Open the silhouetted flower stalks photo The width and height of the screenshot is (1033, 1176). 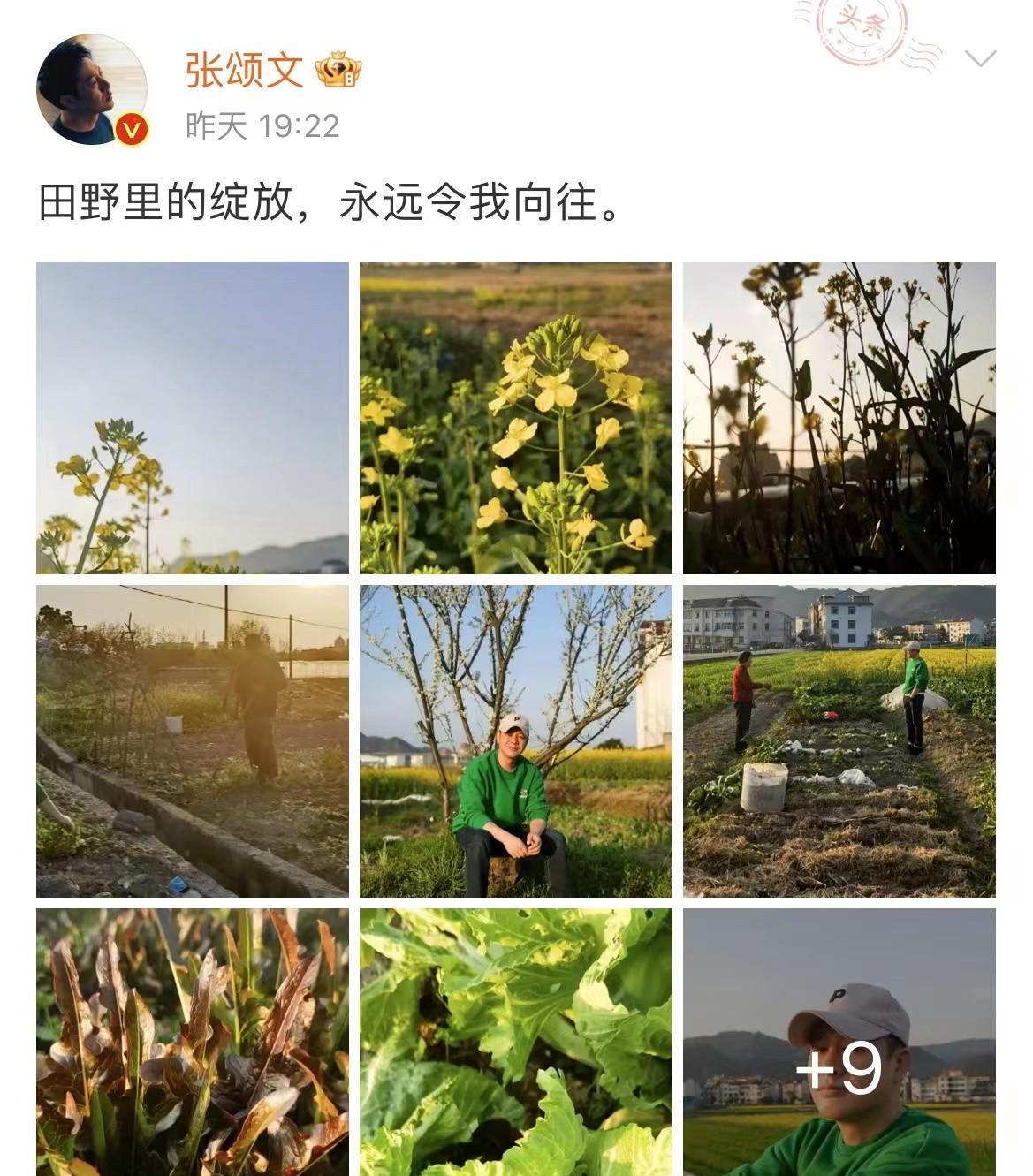click(x=839, y=418)
